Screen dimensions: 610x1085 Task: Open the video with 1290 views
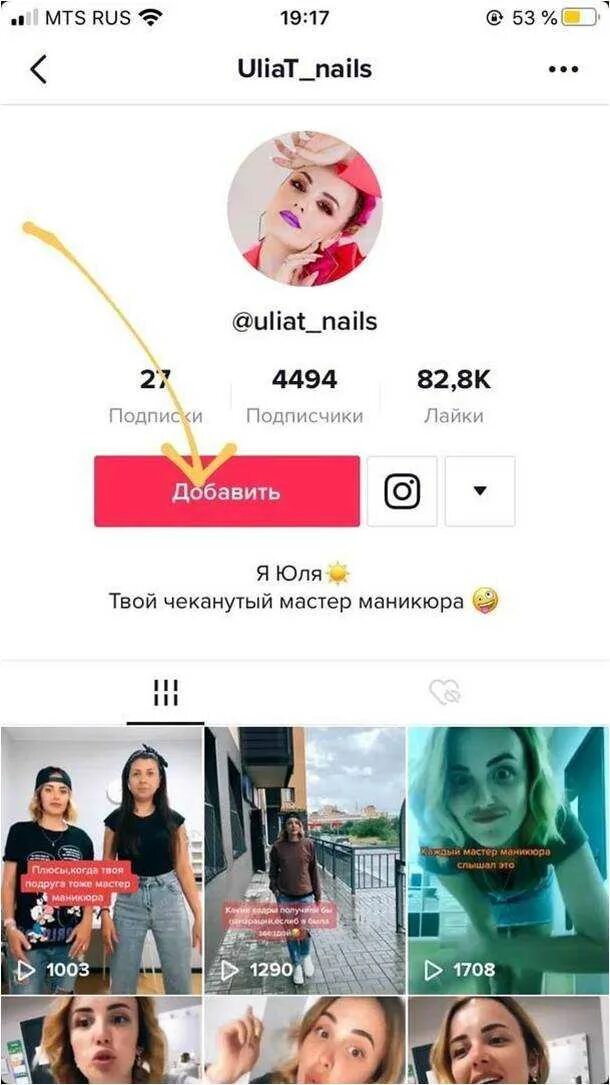click(304, 860)
